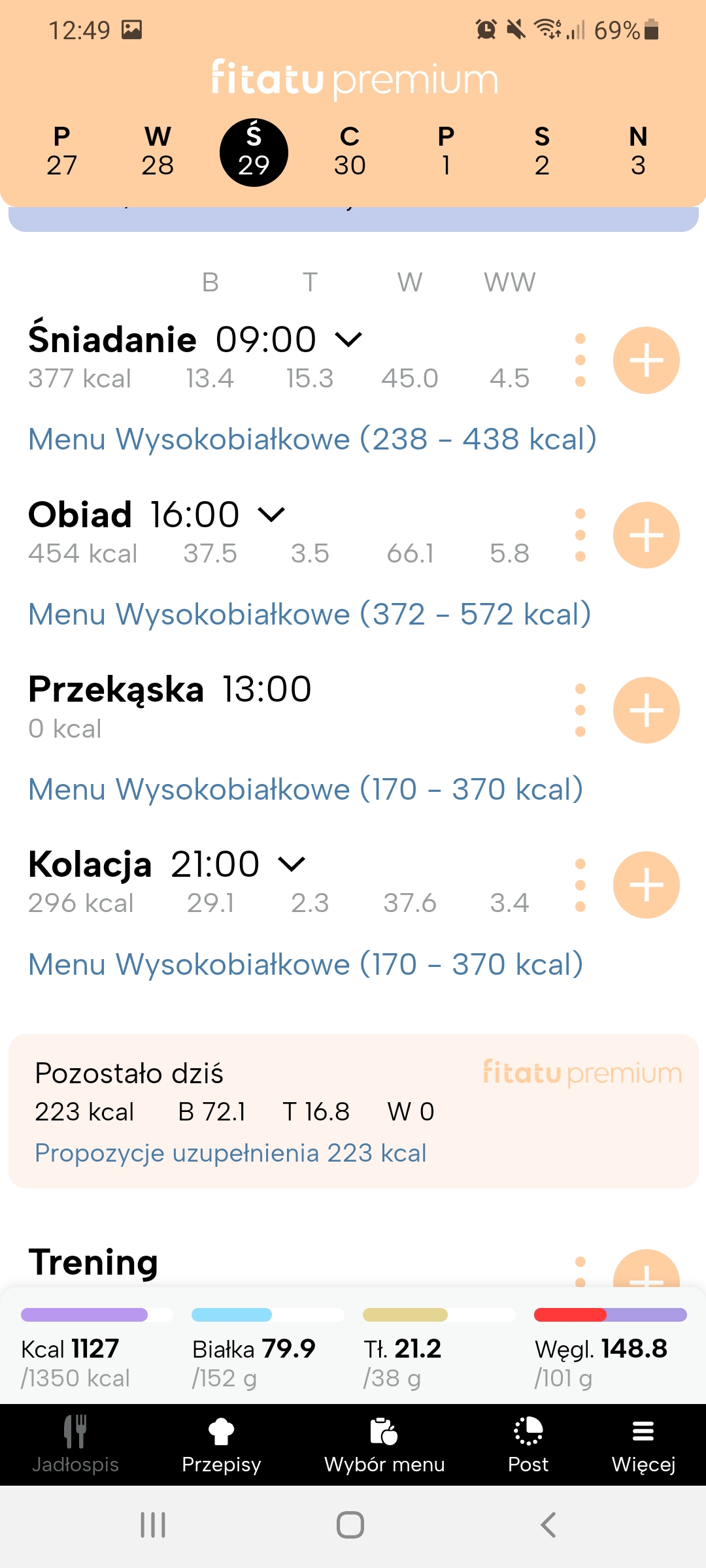Select Thursday the 30th on the calendar

click(x=350, y=150)
